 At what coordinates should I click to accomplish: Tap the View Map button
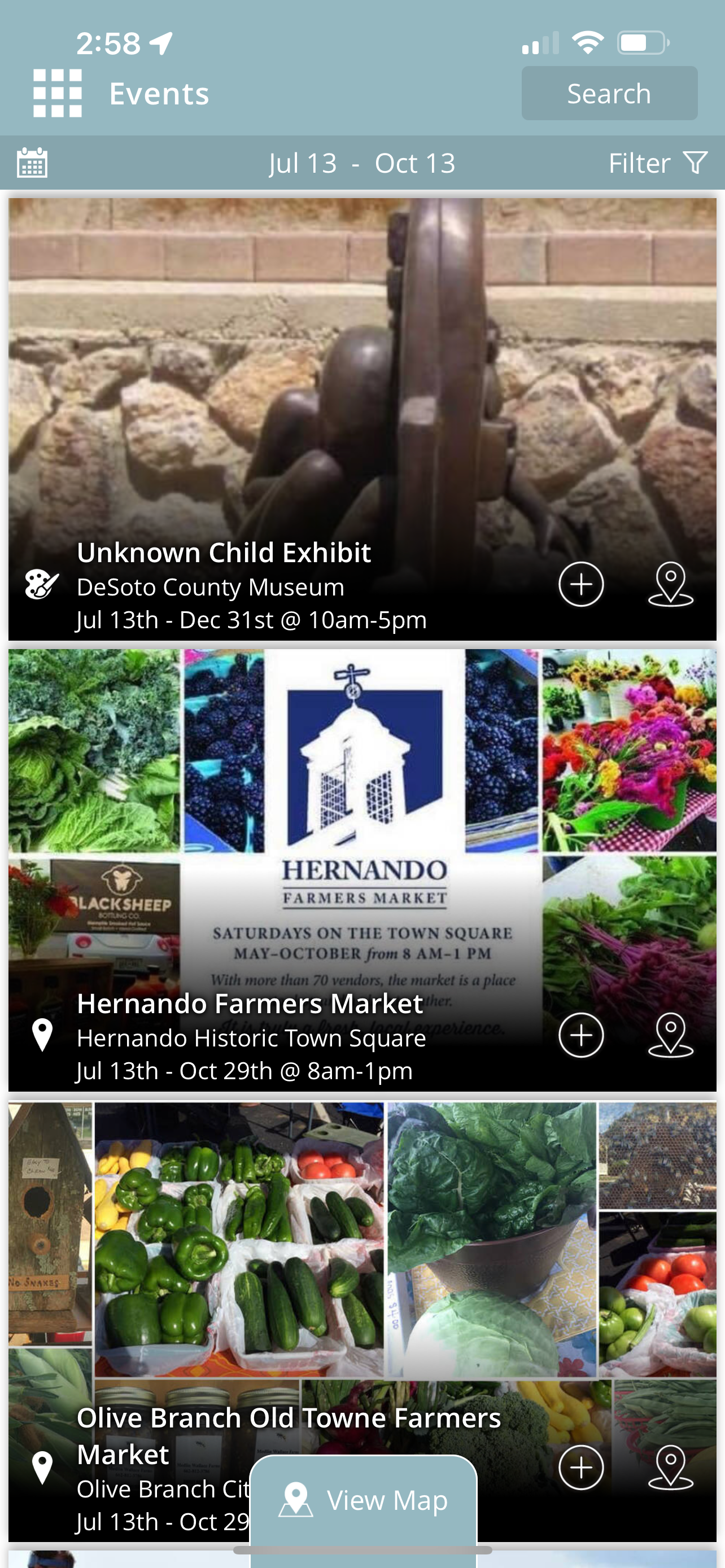click(364, 1500)
